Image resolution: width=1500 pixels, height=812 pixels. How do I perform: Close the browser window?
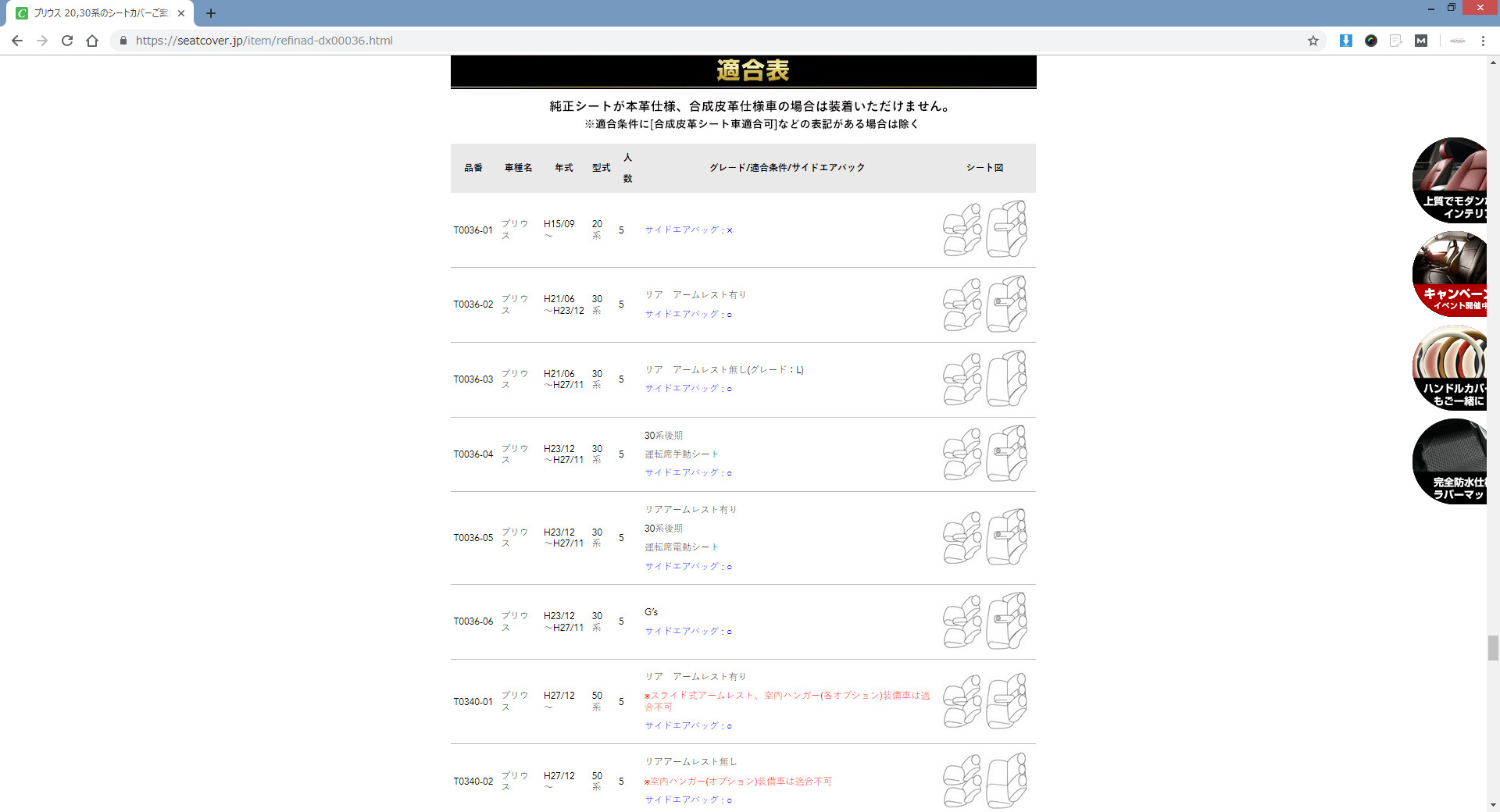[x=1480, y=7]
